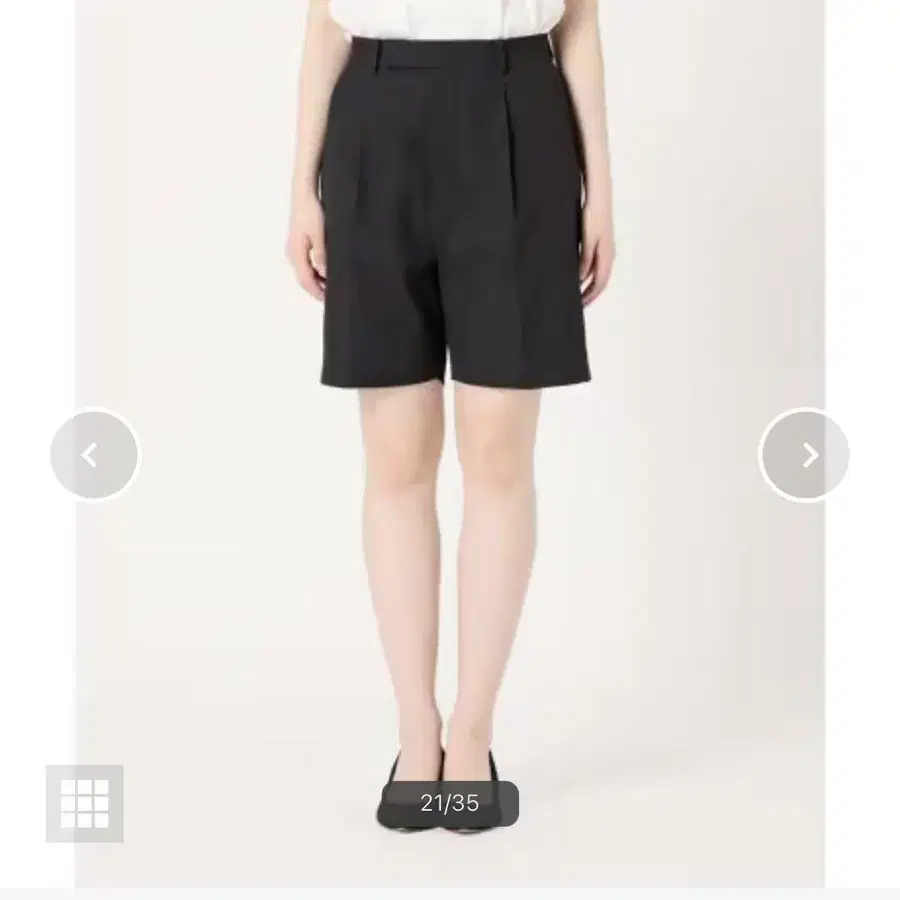Go to the previous product photo
The height and width of the screenshot is (900, 900).
pyautogui.click(x=94, y=455)
